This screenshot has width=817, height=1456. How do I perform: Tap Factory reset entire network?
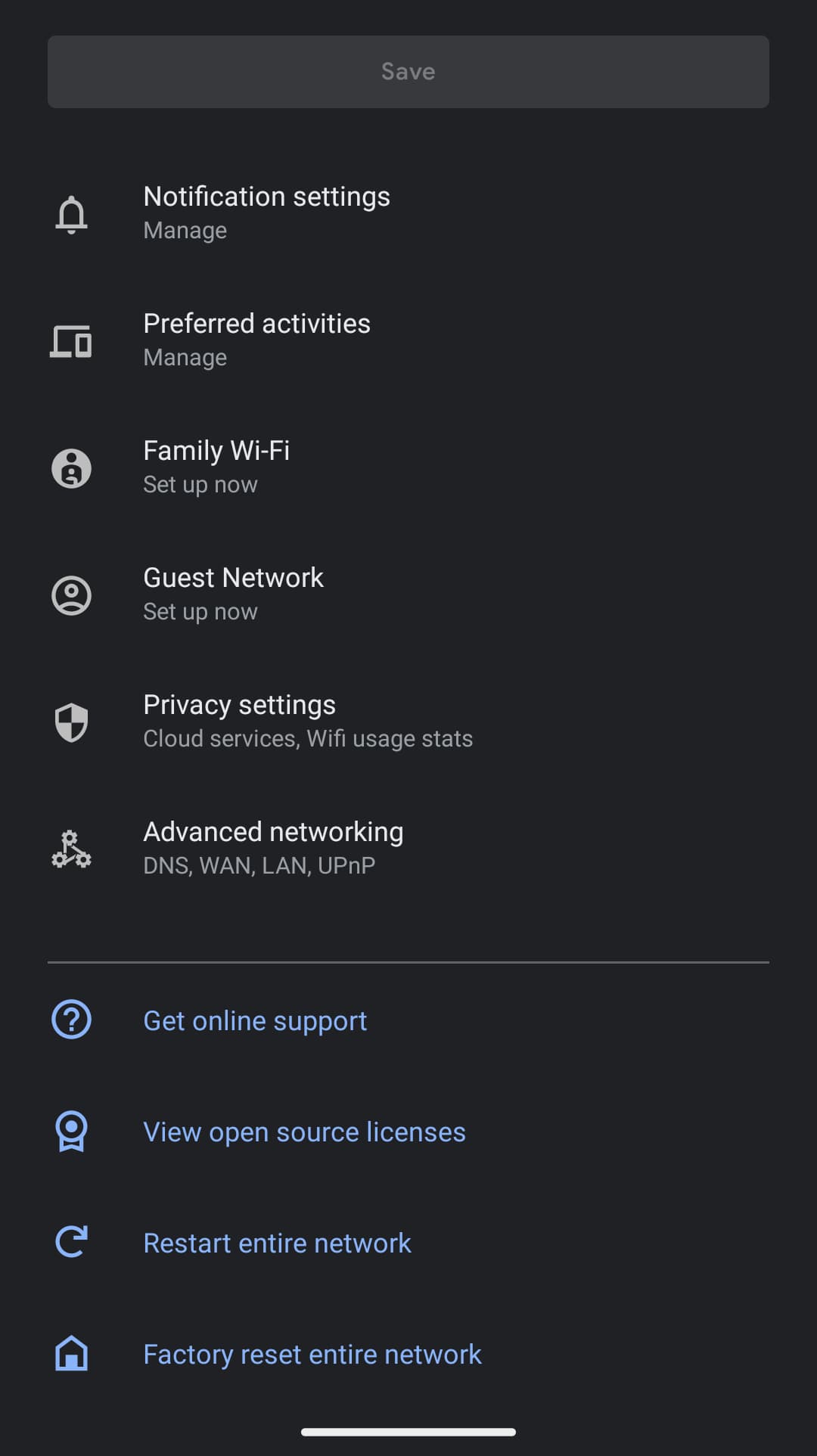[312, 1354]
